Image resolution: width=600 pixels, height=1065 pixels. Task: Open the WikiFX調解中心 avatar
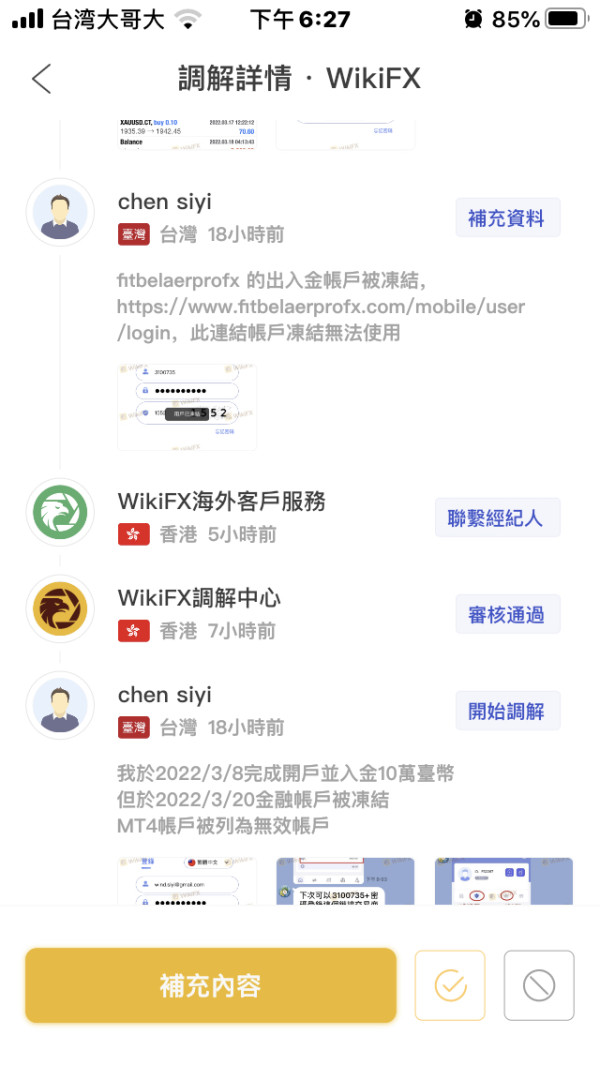(60, 609)
